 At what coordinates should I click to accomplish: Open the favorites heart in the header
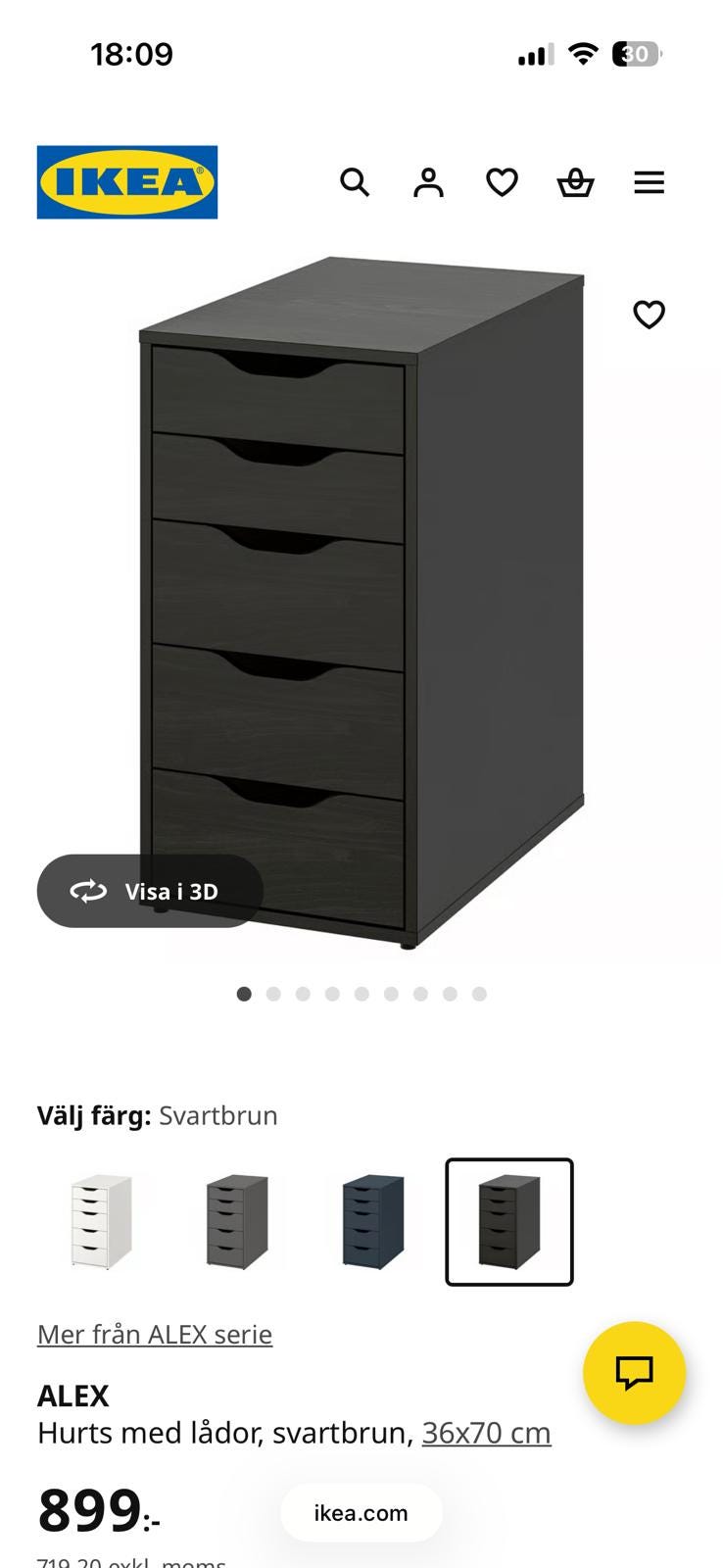[502, 182]
